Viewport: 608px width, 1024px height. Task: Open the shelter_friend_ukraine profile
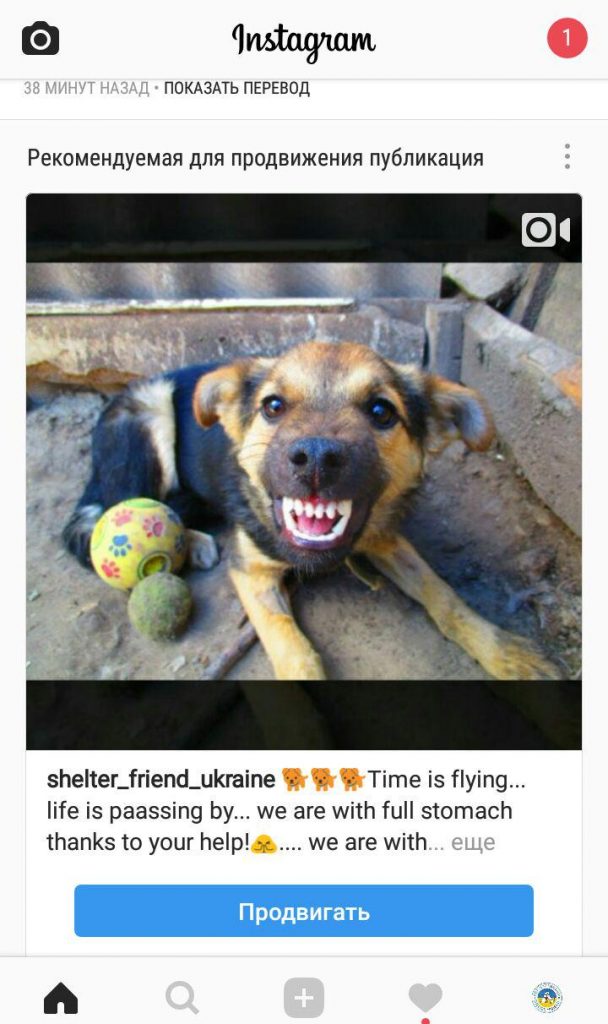pos(160,780)
